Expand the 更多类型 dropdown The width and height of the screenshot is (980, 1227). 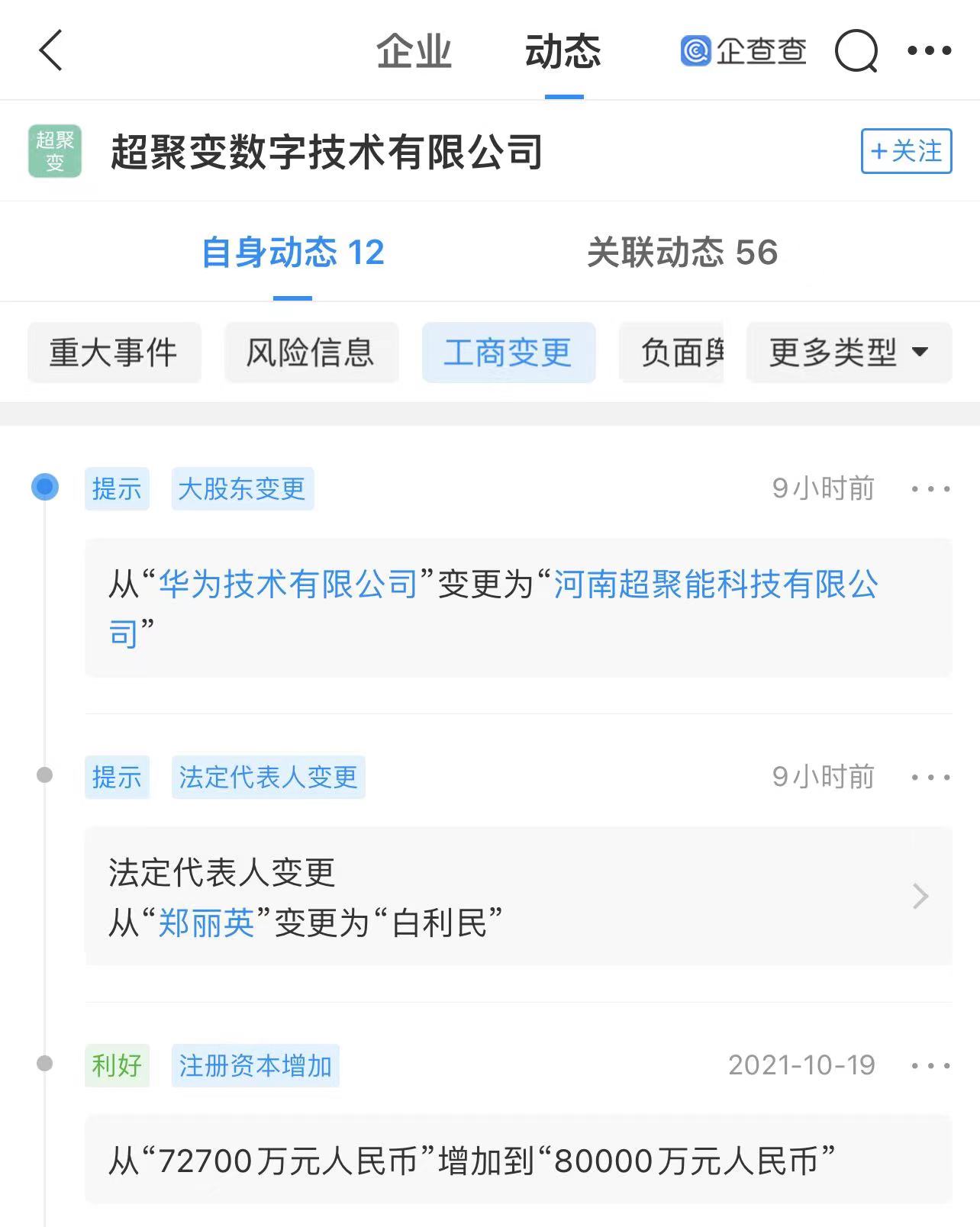point(848,353)
